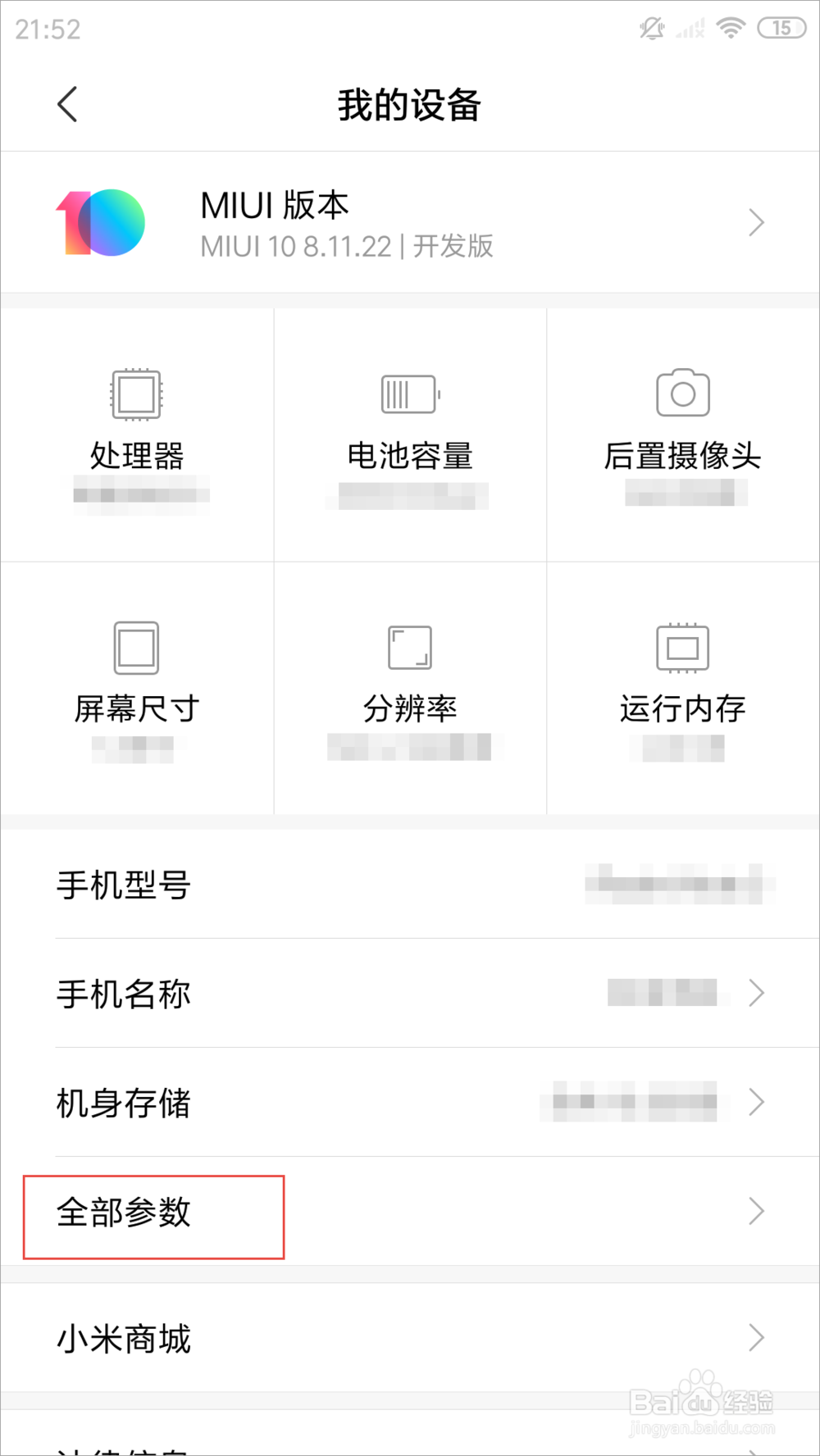Tap the 我的设备 page title
The image size is (820, 1456).
coord(409,104)
